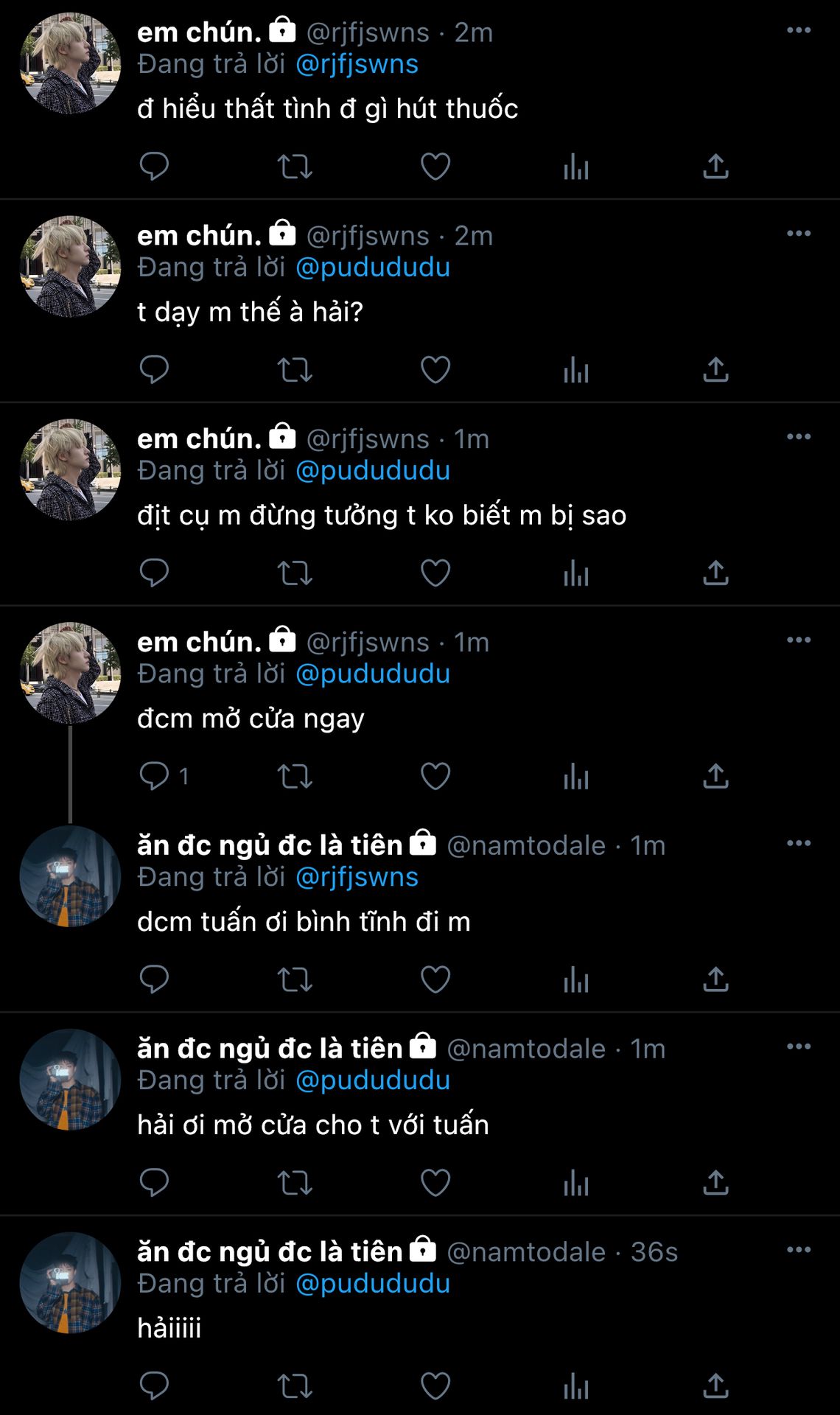
Task: View analytics for "địt cụ m đừng tưởng" tweet
Action: click(575, 573)
